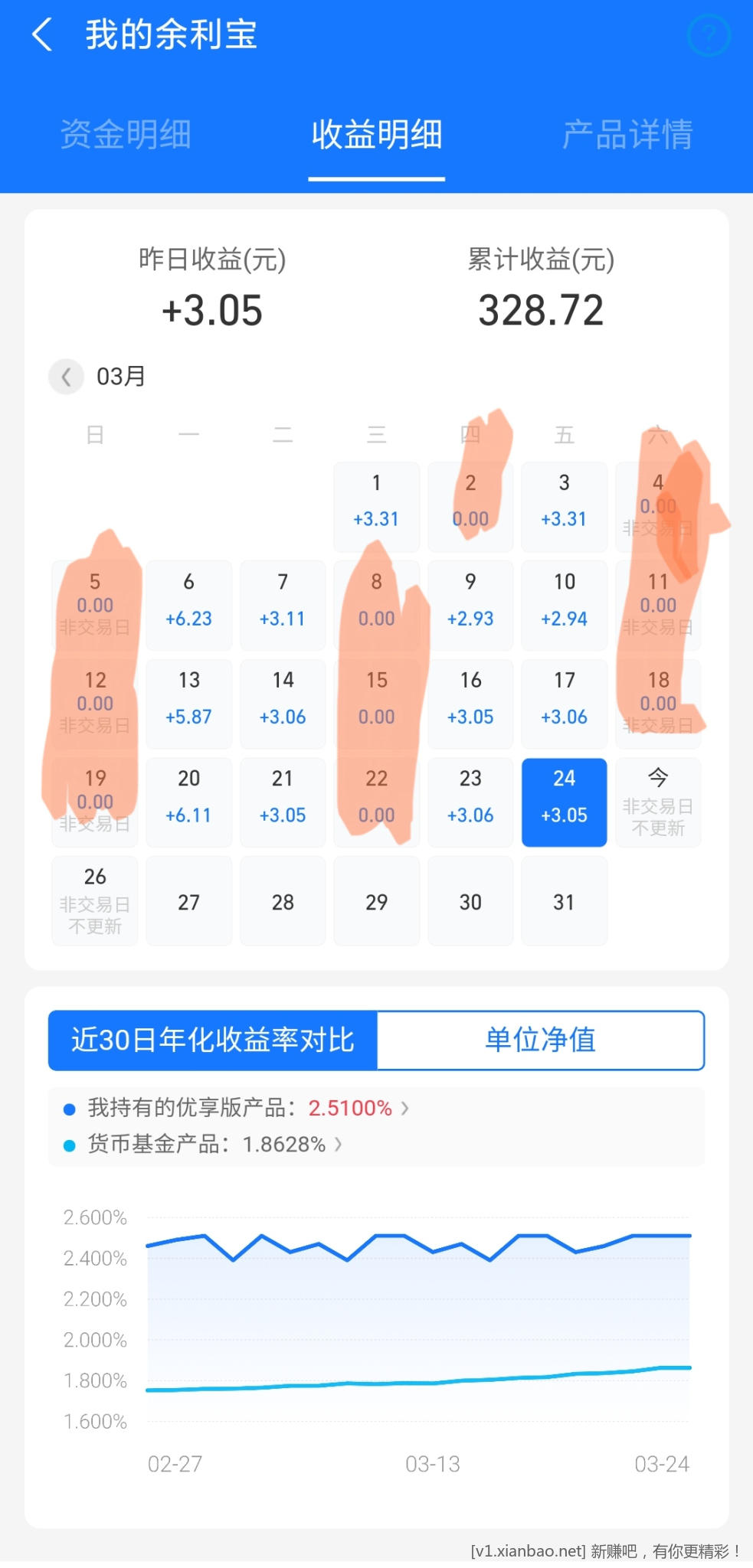Switch to the 产品详情 tab
The width and height of the screenshot is (753, 1568).
click(627, 136)
